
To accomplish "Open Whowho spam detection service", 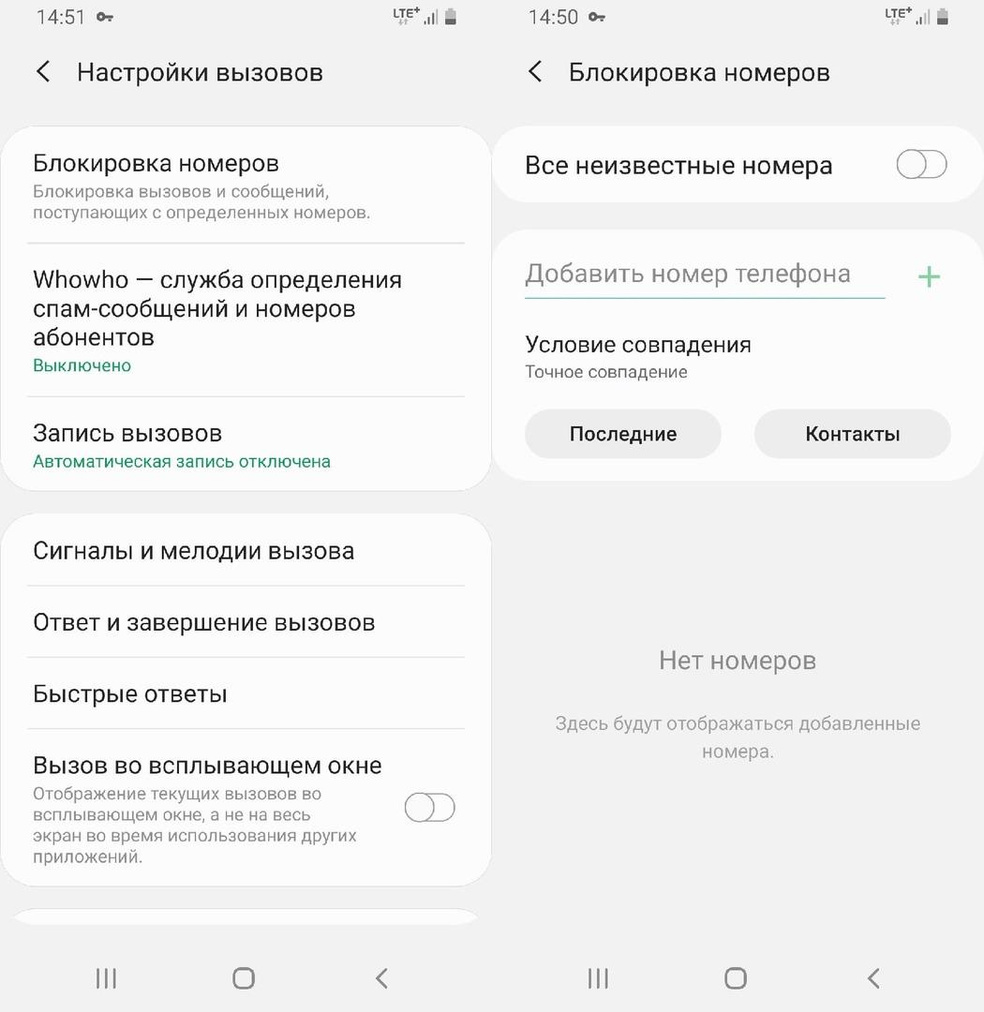I will pyautogui.click(x=245, y=320).
